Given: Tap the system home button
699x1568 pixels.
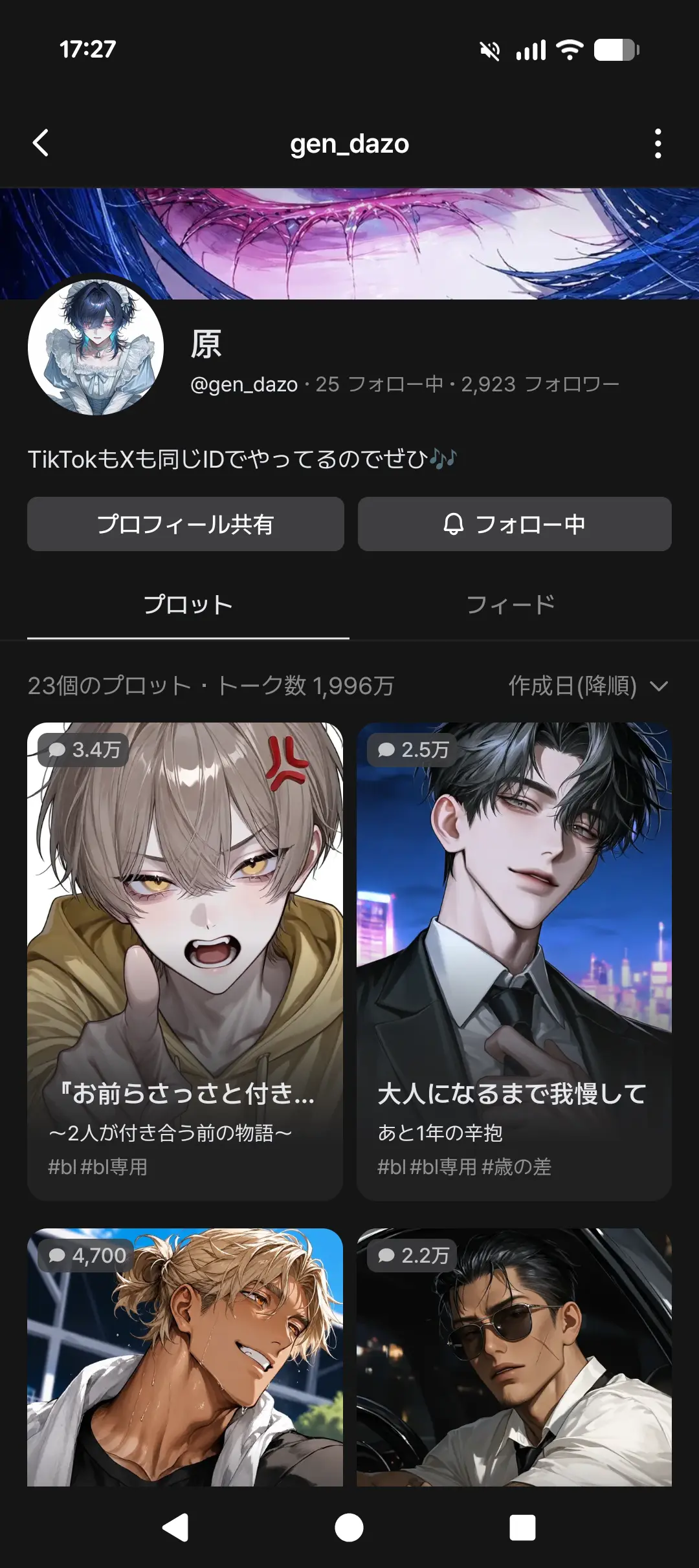Looking at the screenshot, I should (349, 1528).
